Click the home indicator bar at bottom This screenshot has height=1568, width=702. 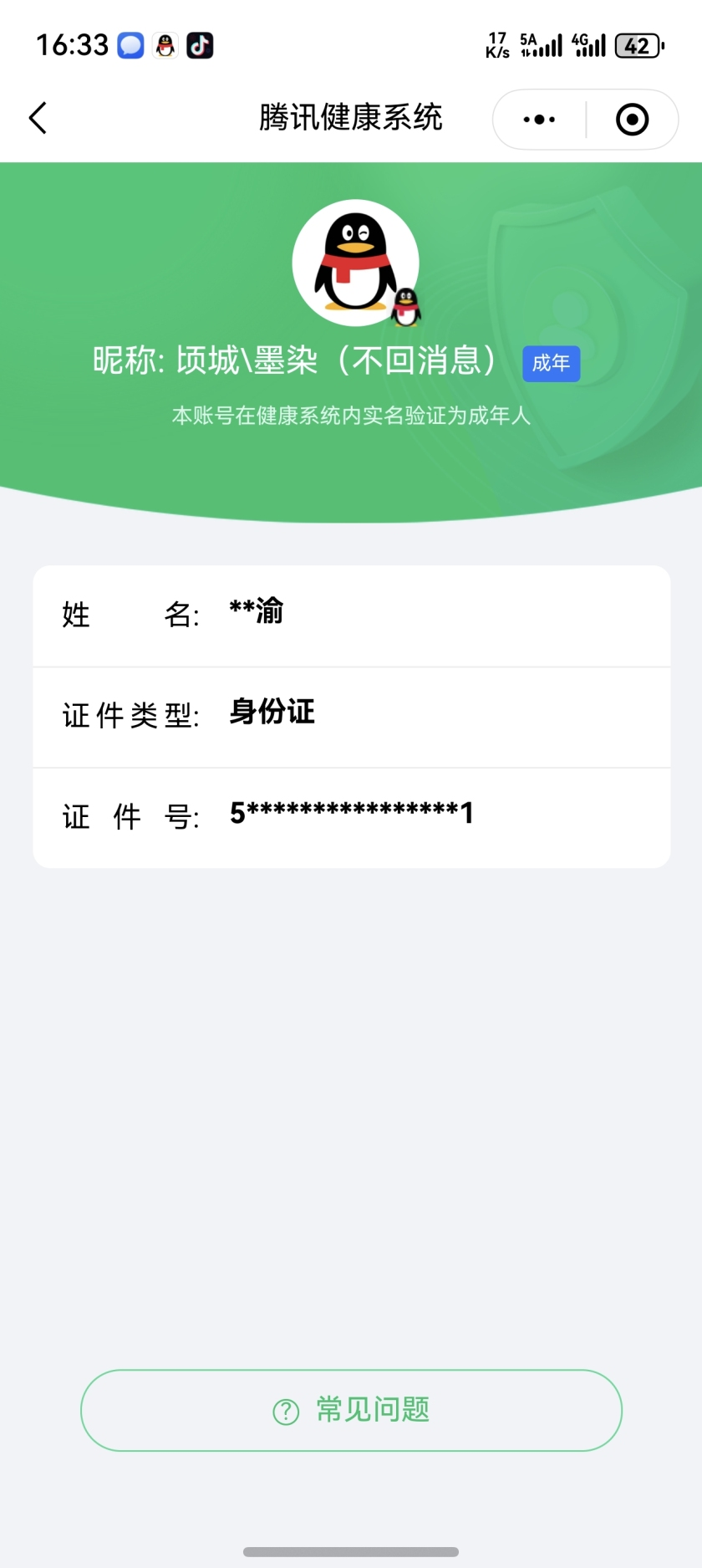(351, 1551)
